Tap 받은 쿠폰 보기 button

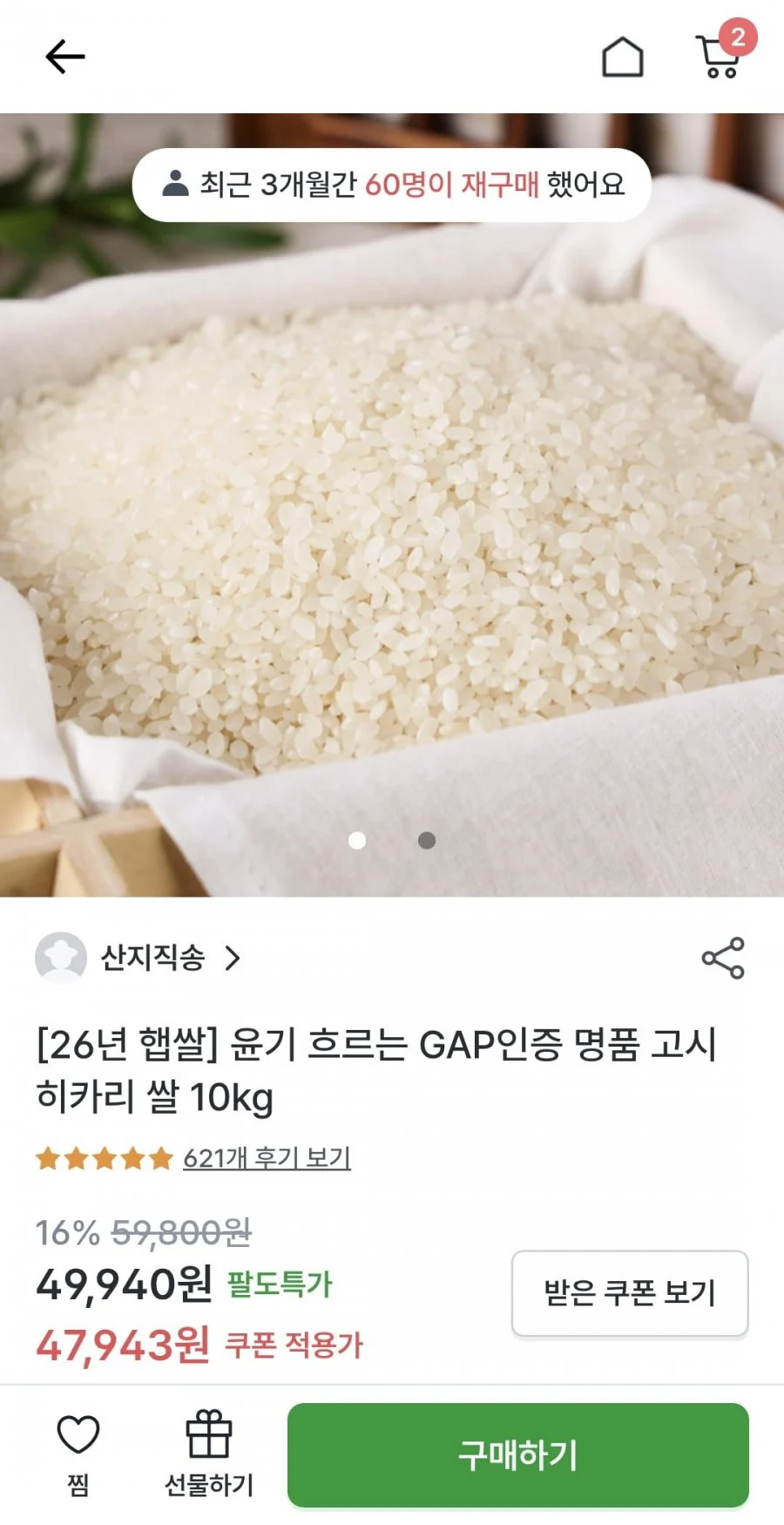[x=630, y=1293]
